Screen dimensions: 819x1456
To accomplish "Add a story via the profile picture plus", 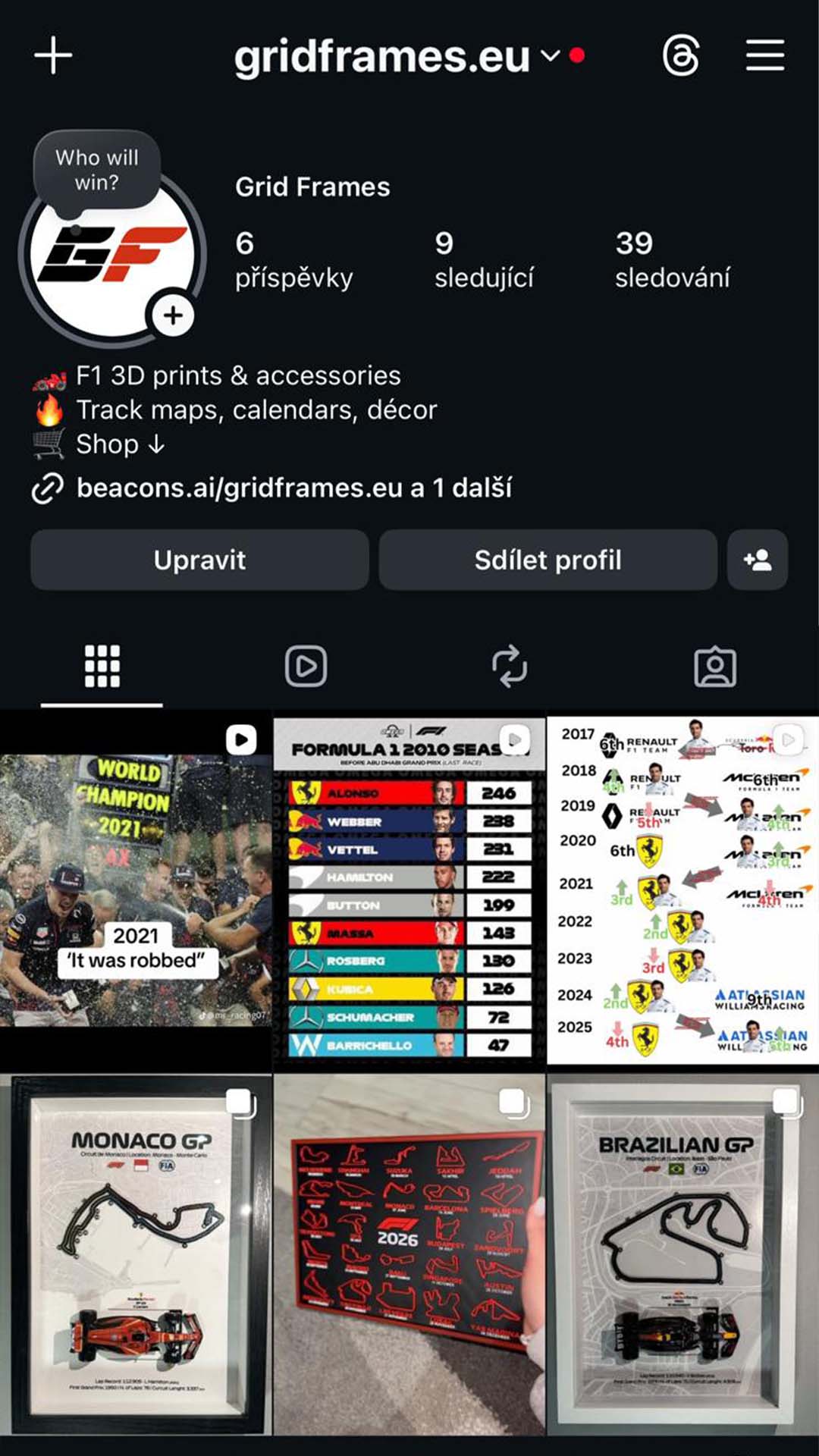I will pos(173,315).
